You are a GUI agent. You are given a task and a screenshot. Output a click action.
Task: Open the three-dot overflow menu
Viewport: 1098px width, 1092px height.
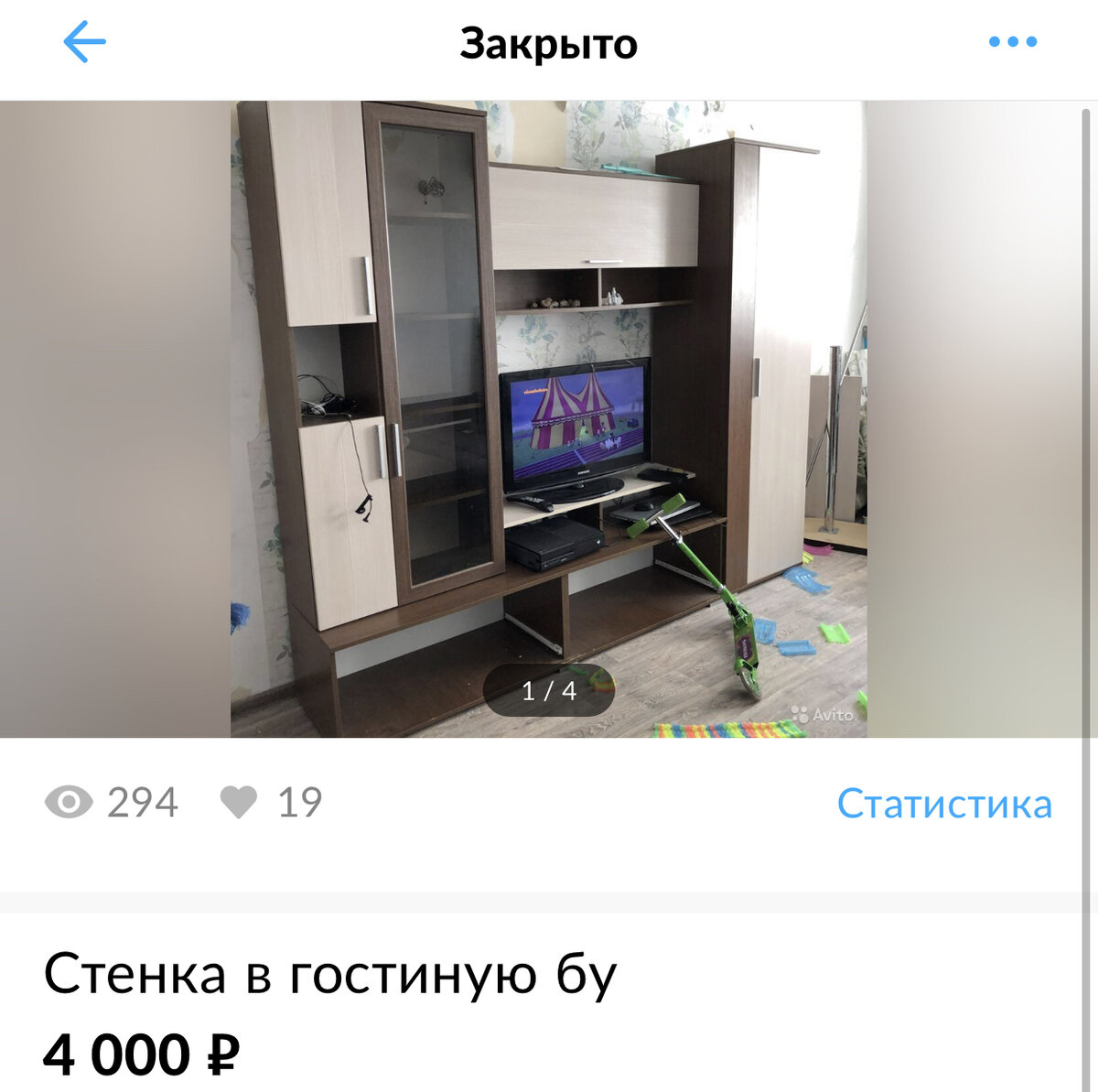tap(1013, 42)
